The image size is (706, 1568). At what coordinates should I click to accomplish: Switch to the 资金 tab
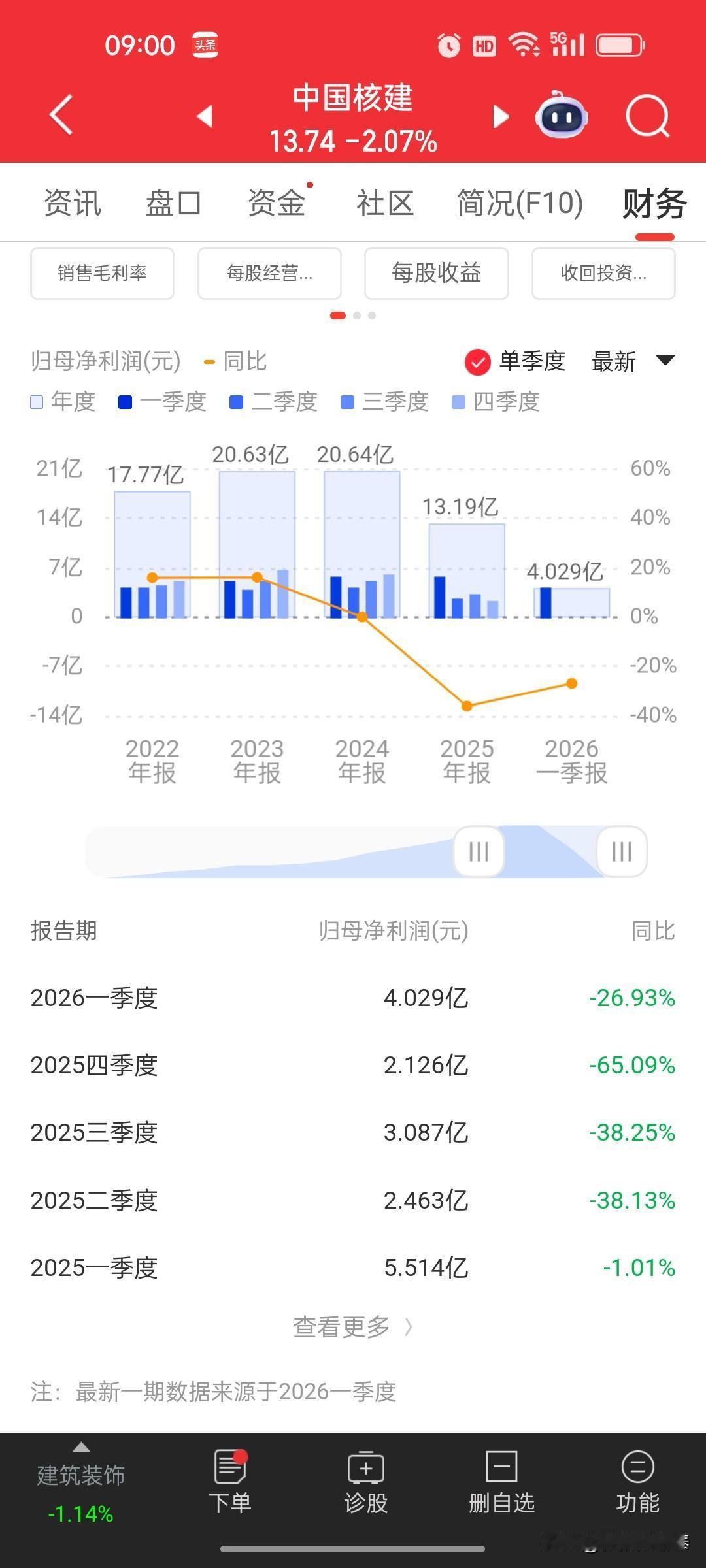pos(277,203)
